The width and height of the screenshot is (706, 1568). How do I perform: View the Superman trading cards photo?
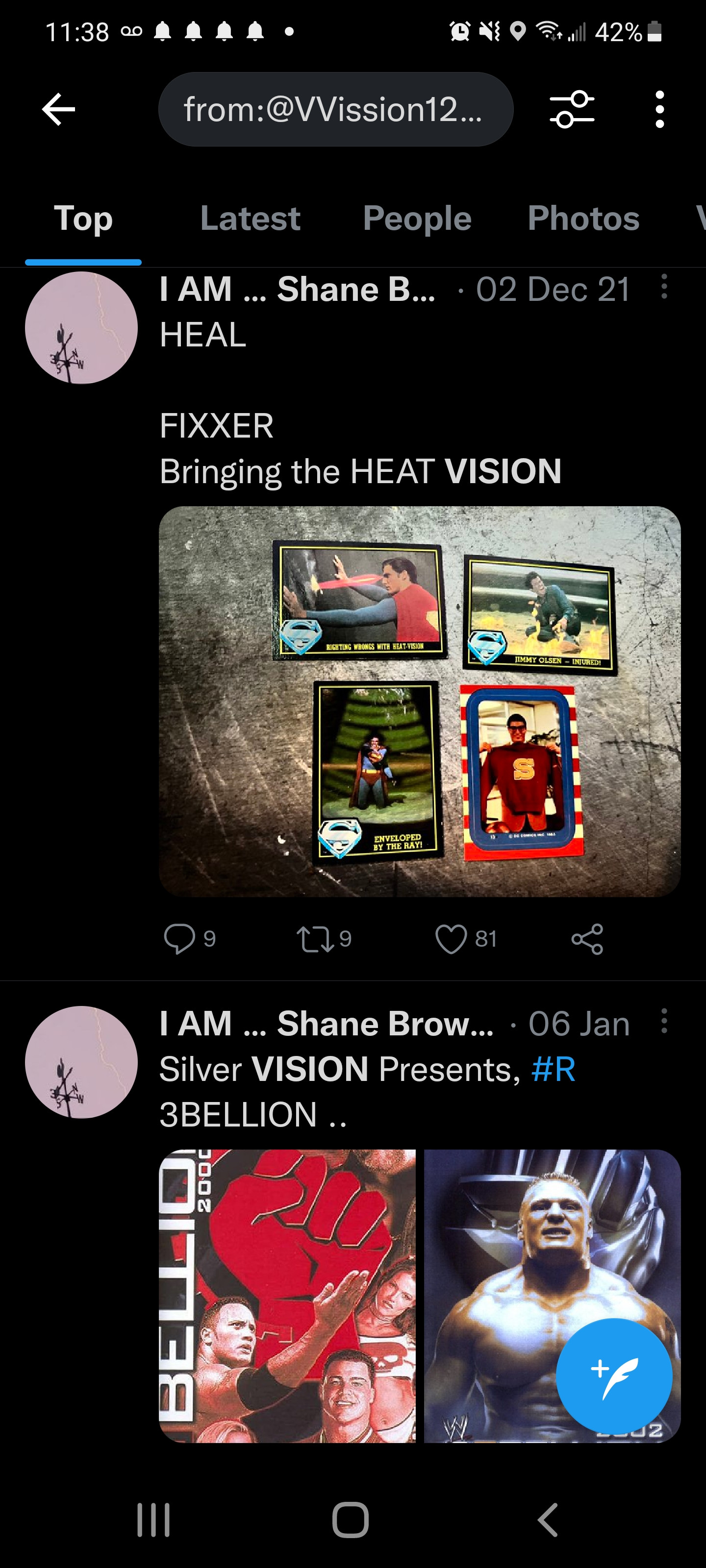click(419, 701)
